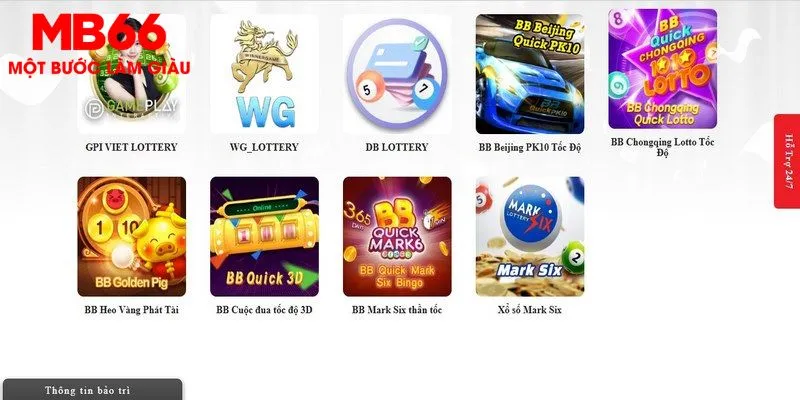The image size is (800, 400).
Task: Open BB Chongqing Lotto Tốc Độ
Action: (x=662, y=70)
